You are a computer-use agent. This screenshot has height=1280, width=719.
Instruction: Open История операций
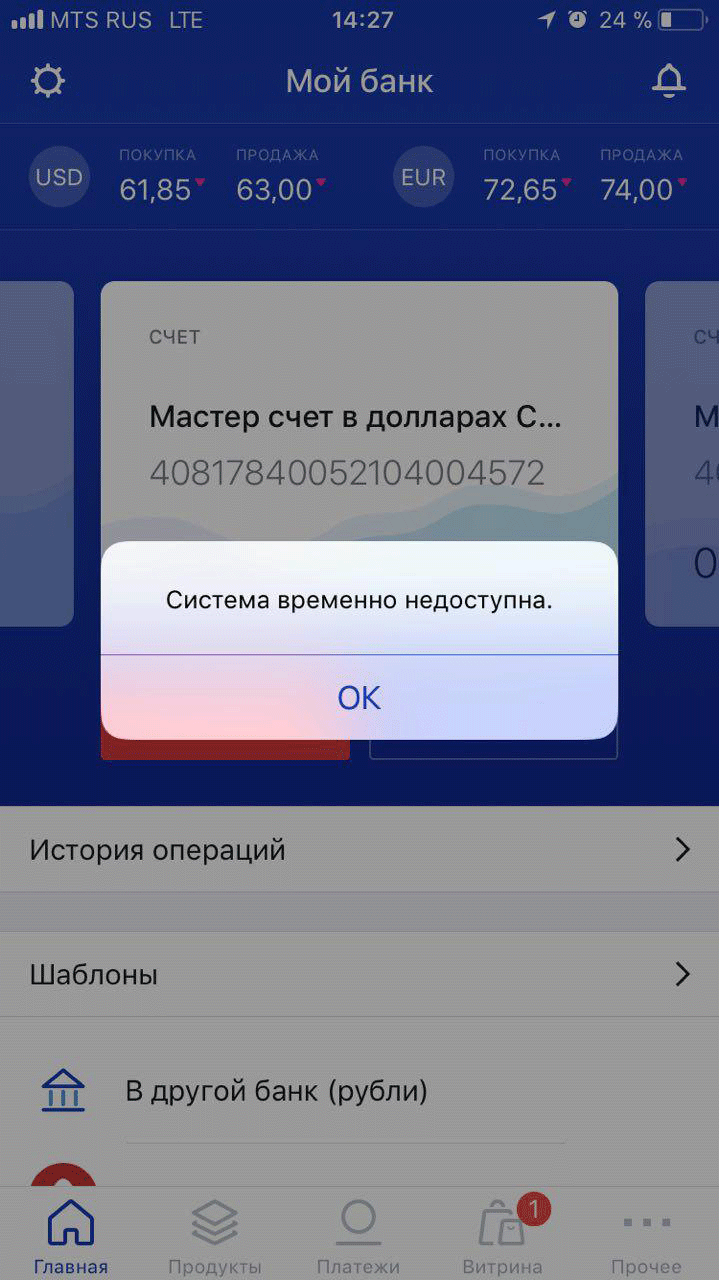coord(359,850)
